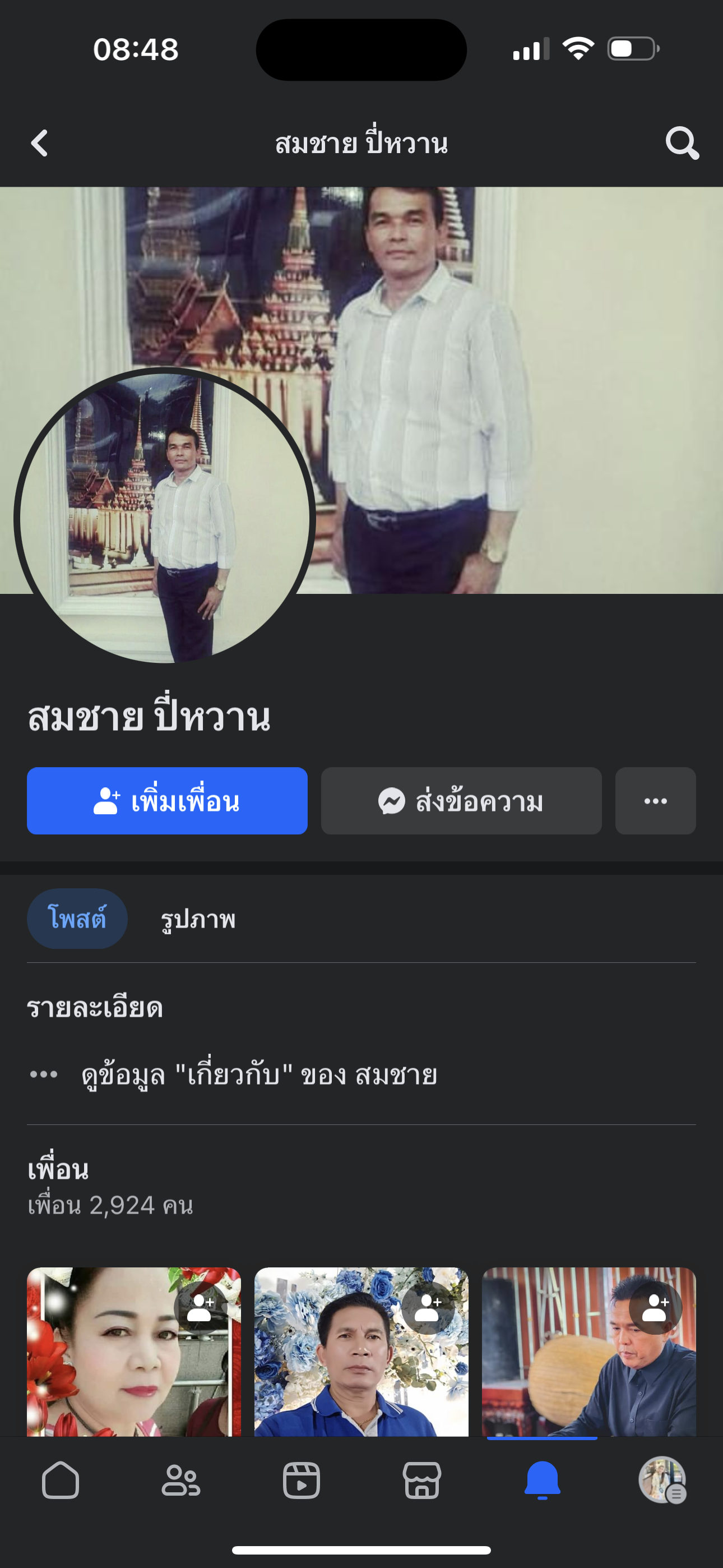Open the profile menu tab
This screenshot has width=723, height=1568.
point(662,1480)
